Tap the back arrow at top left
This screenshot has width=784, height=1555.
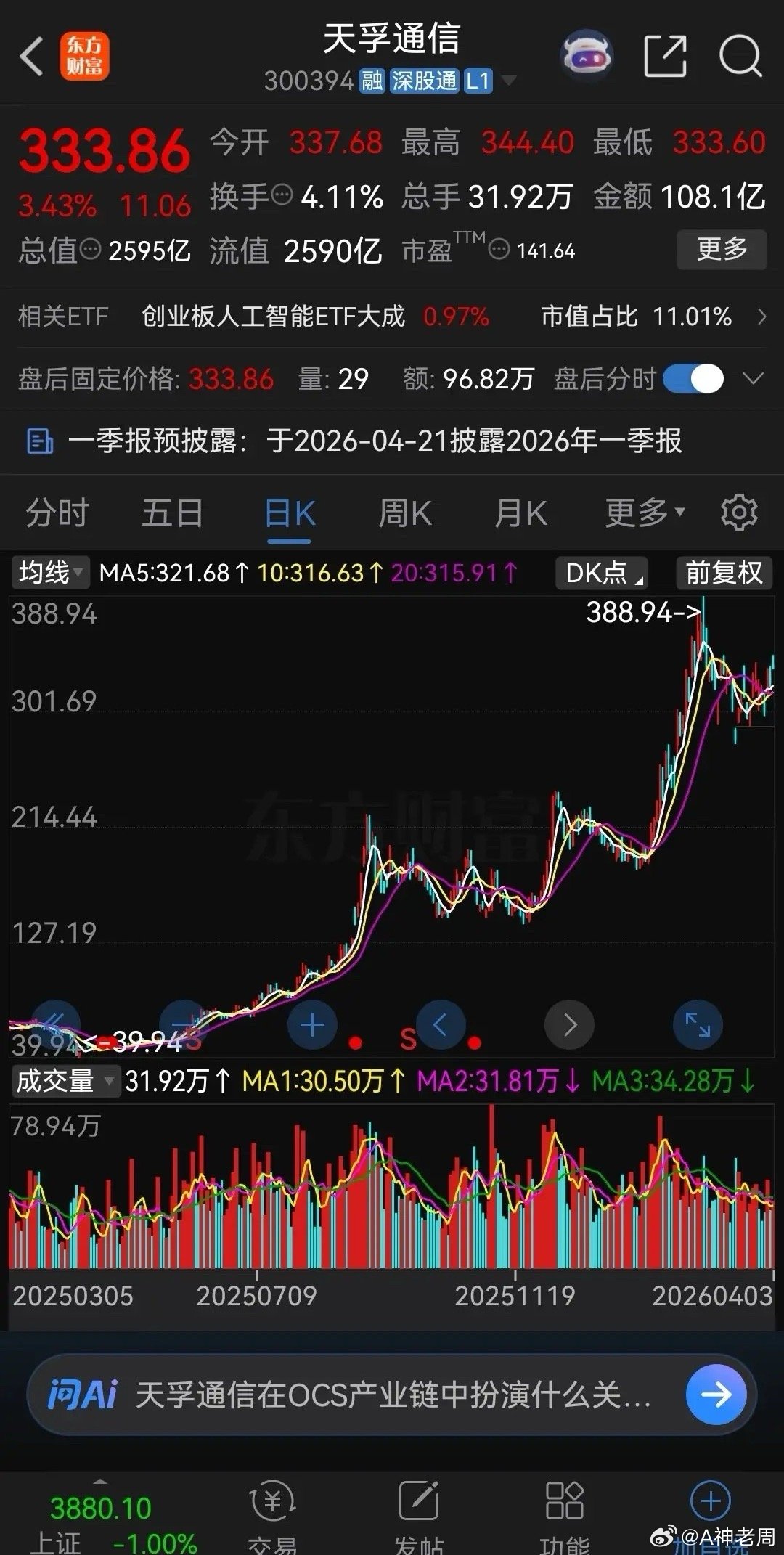click(30, 57)
